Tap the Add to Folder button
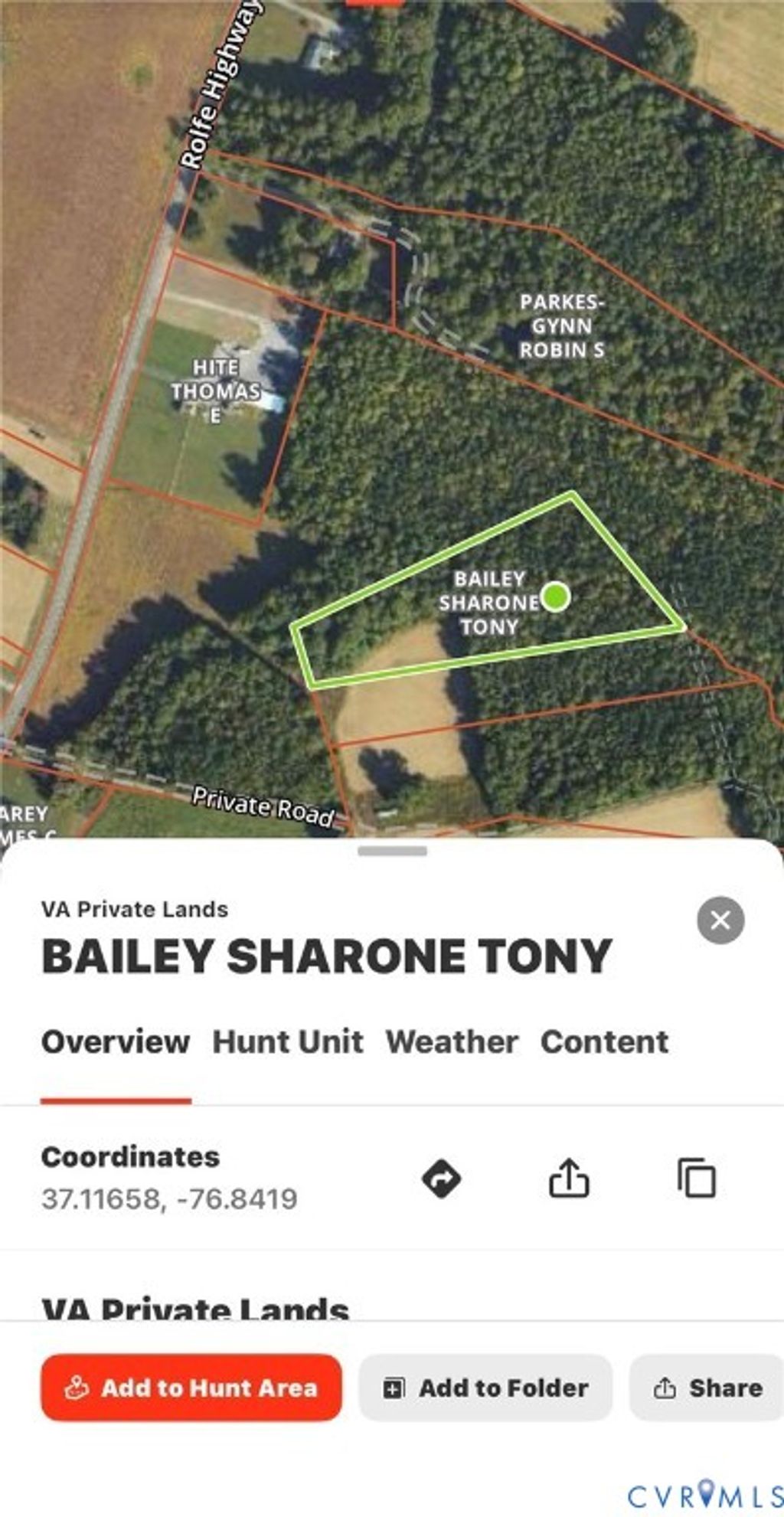The height and width of the screenshot is (1517, 784). pos(485,1388)
